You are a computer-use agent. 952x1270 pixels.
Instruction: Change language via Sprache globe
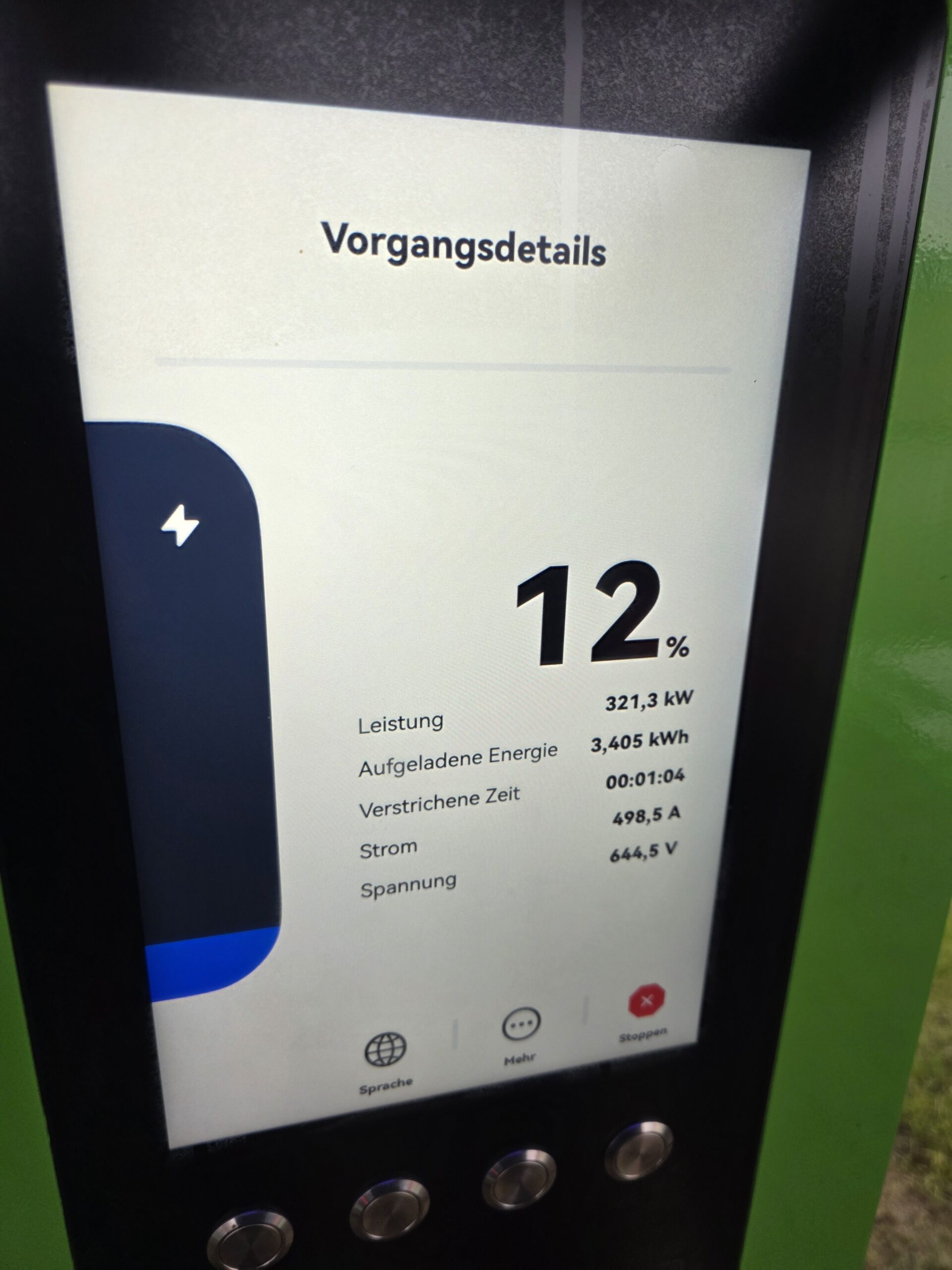(x=386, y=1050)
